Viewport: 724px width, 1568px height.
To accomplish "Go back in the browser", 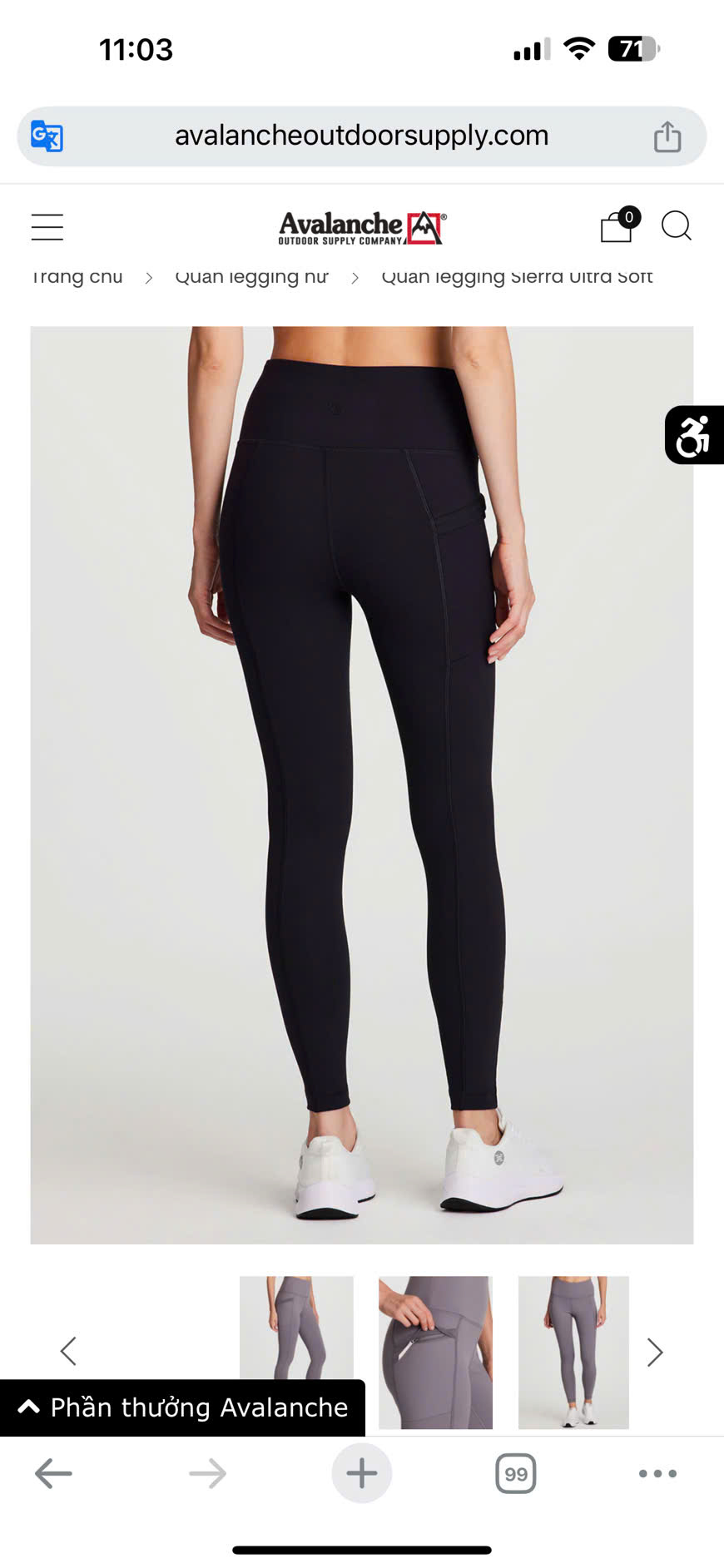I will click(54, 1473).
